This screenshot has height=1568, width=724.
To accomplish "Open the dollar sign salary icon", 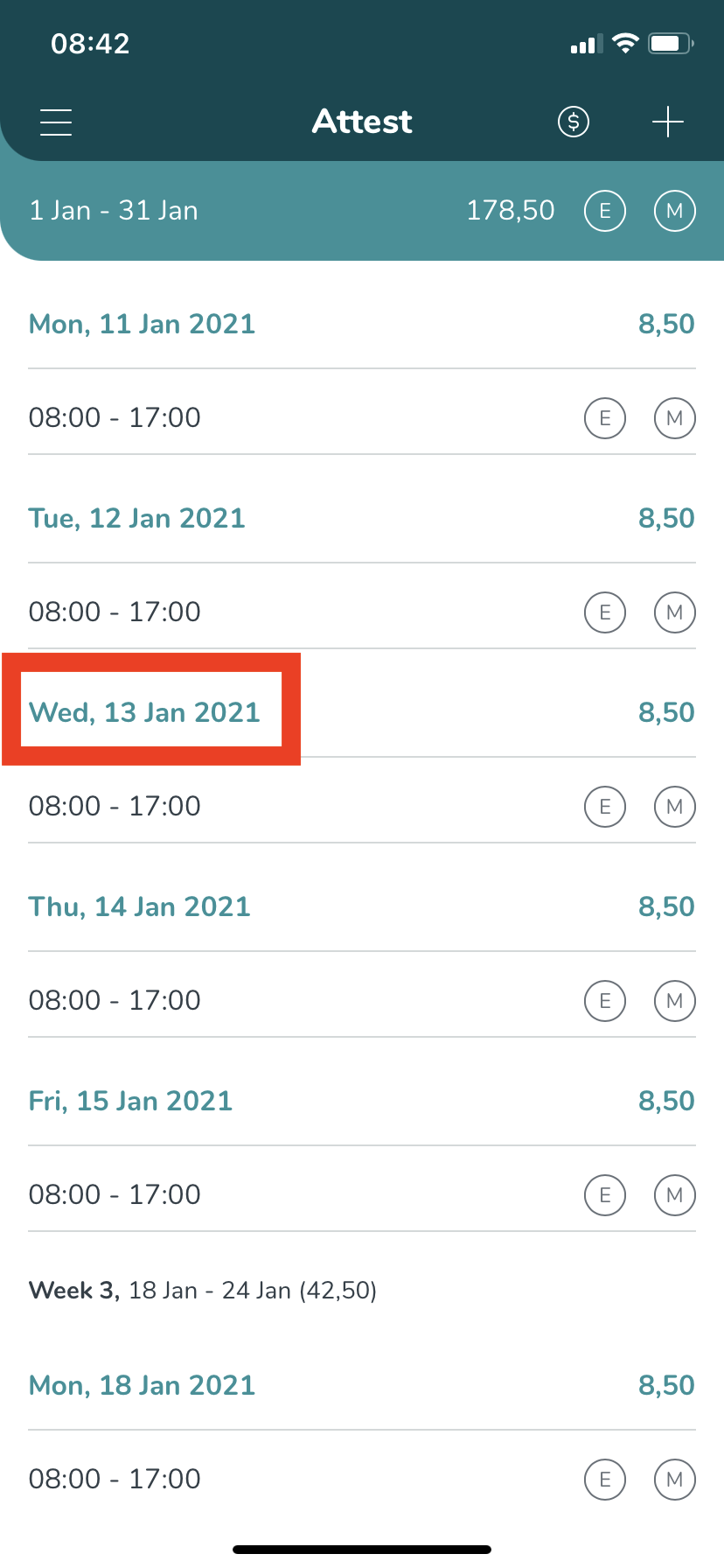I will click(x=574, y=122).
